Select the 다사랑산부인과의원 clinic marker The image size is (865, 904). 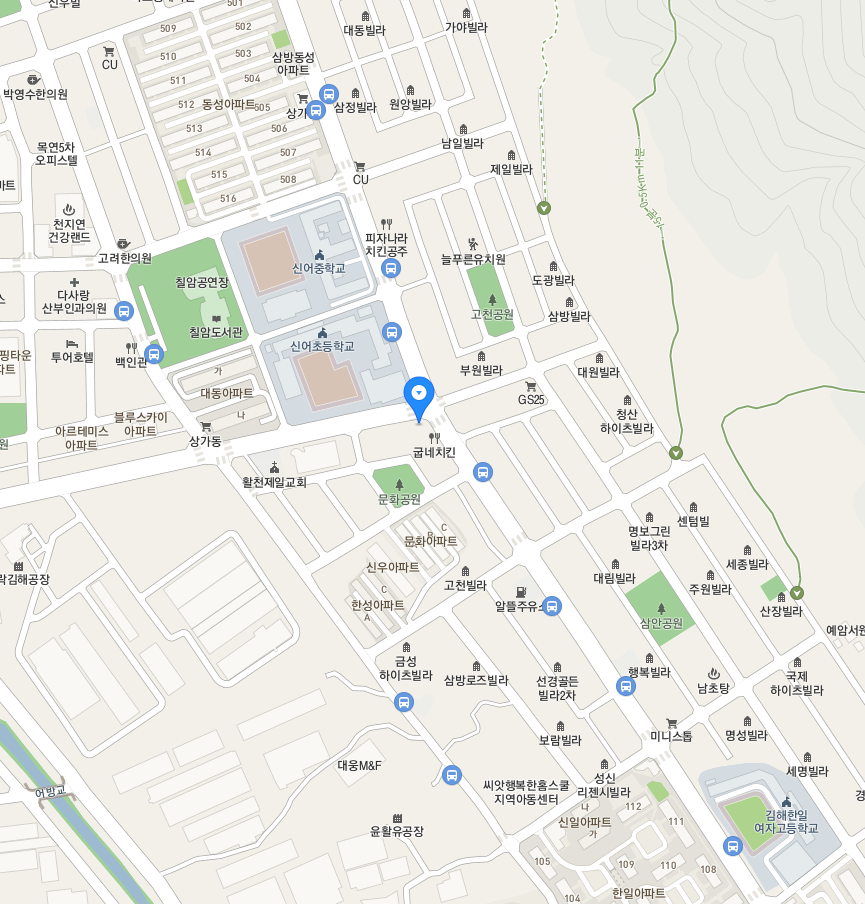point(74,282)
